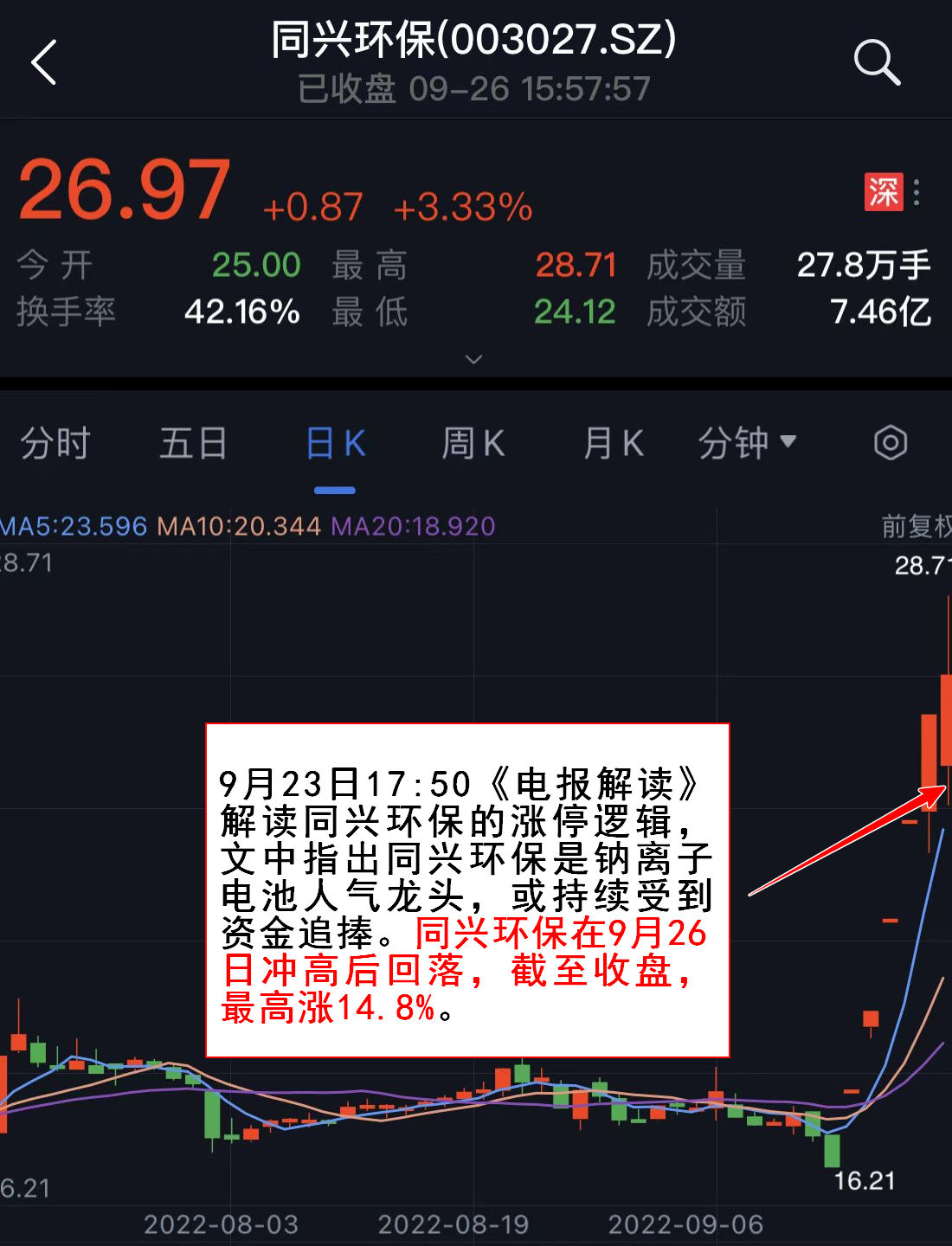
Task: Switch to the 五日 chart tab
Action: (193, 444)
